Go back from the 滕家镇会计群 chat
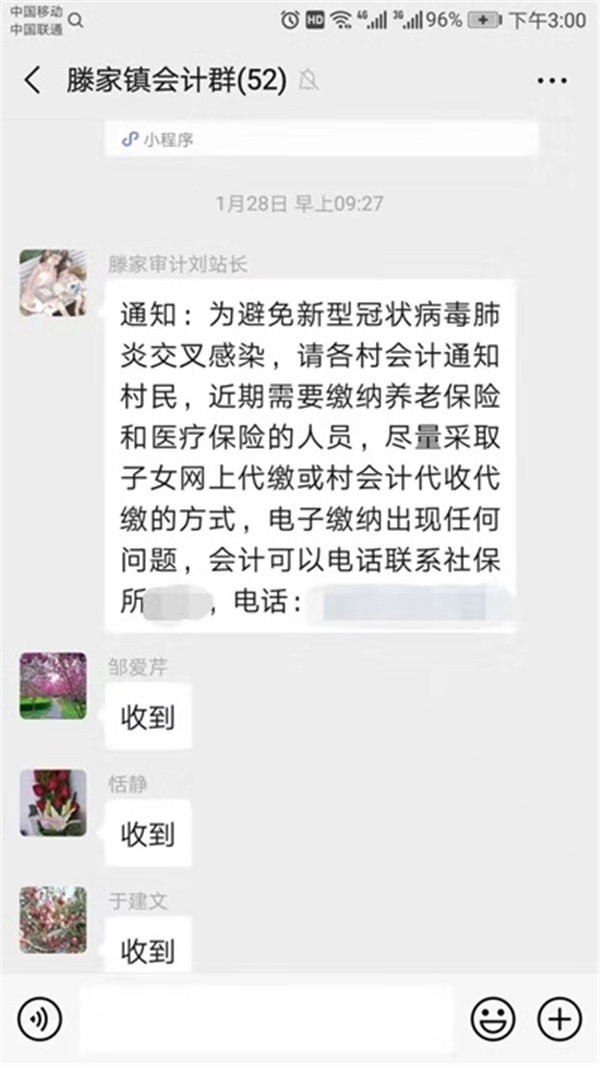This screenshot has height=1066, width=600. pyautogui.click(x=33, y=81)
